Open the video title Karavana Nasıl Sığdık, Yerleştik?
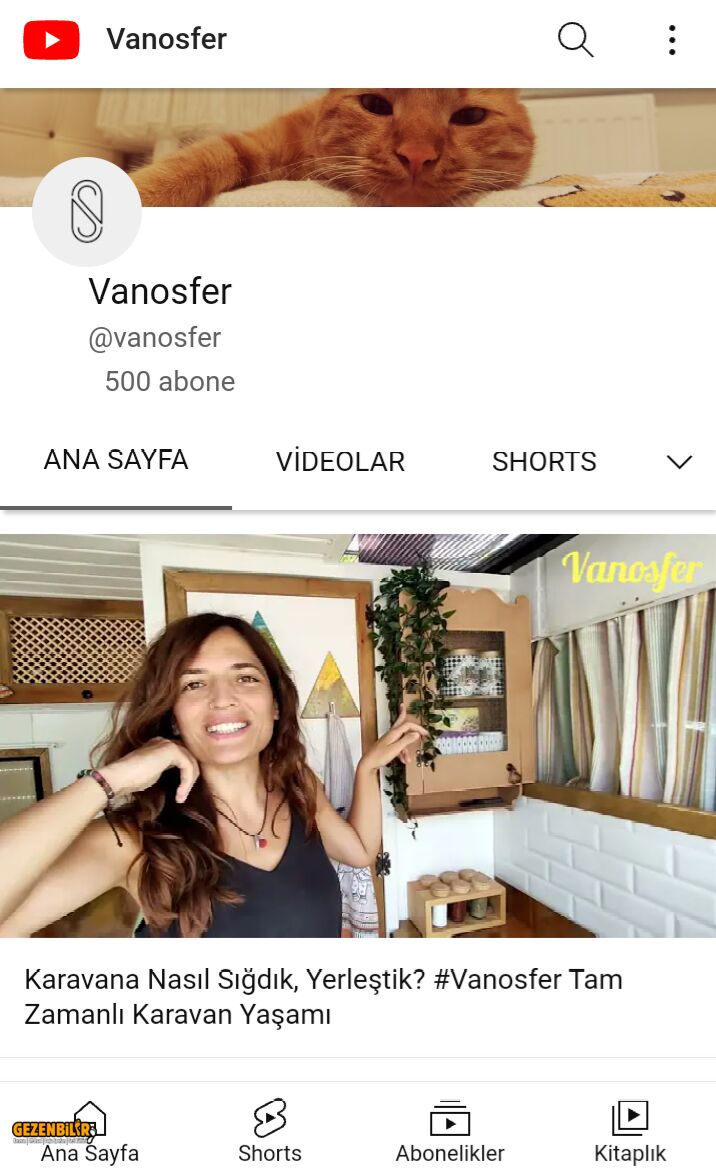The height and width of the screenshot is (1169, 716). coord(323,996)
